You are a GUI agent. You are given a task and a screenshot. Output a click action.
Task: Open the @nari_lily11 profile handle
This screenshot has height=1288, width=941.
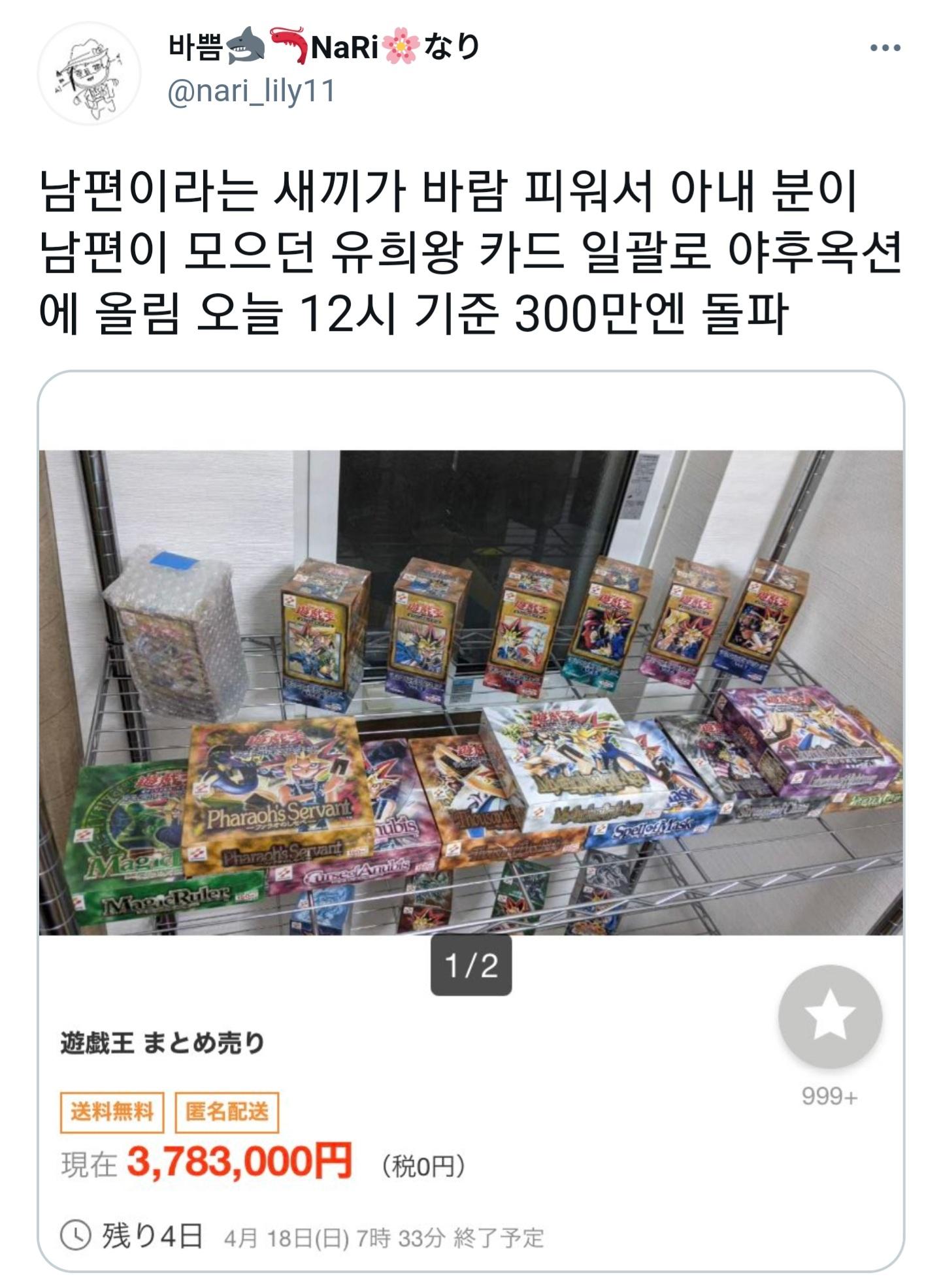pyautogui.click(x=251, y=91)
